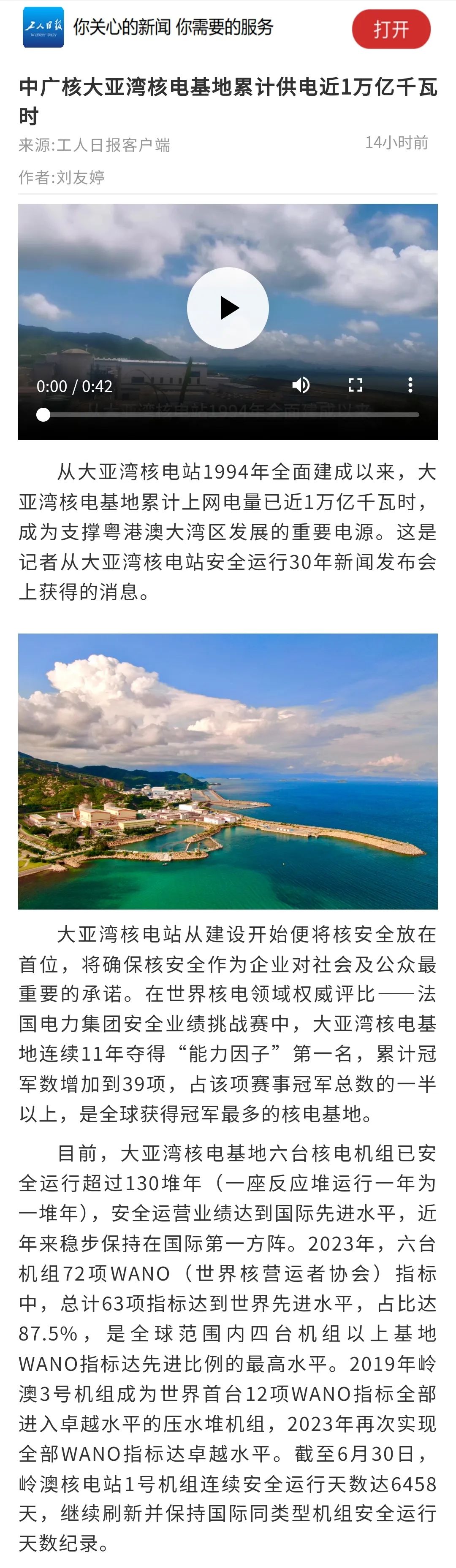This screenshot has width=456, height=1568.
Task: Mute the video sound
Action: [x=301, y=385]
